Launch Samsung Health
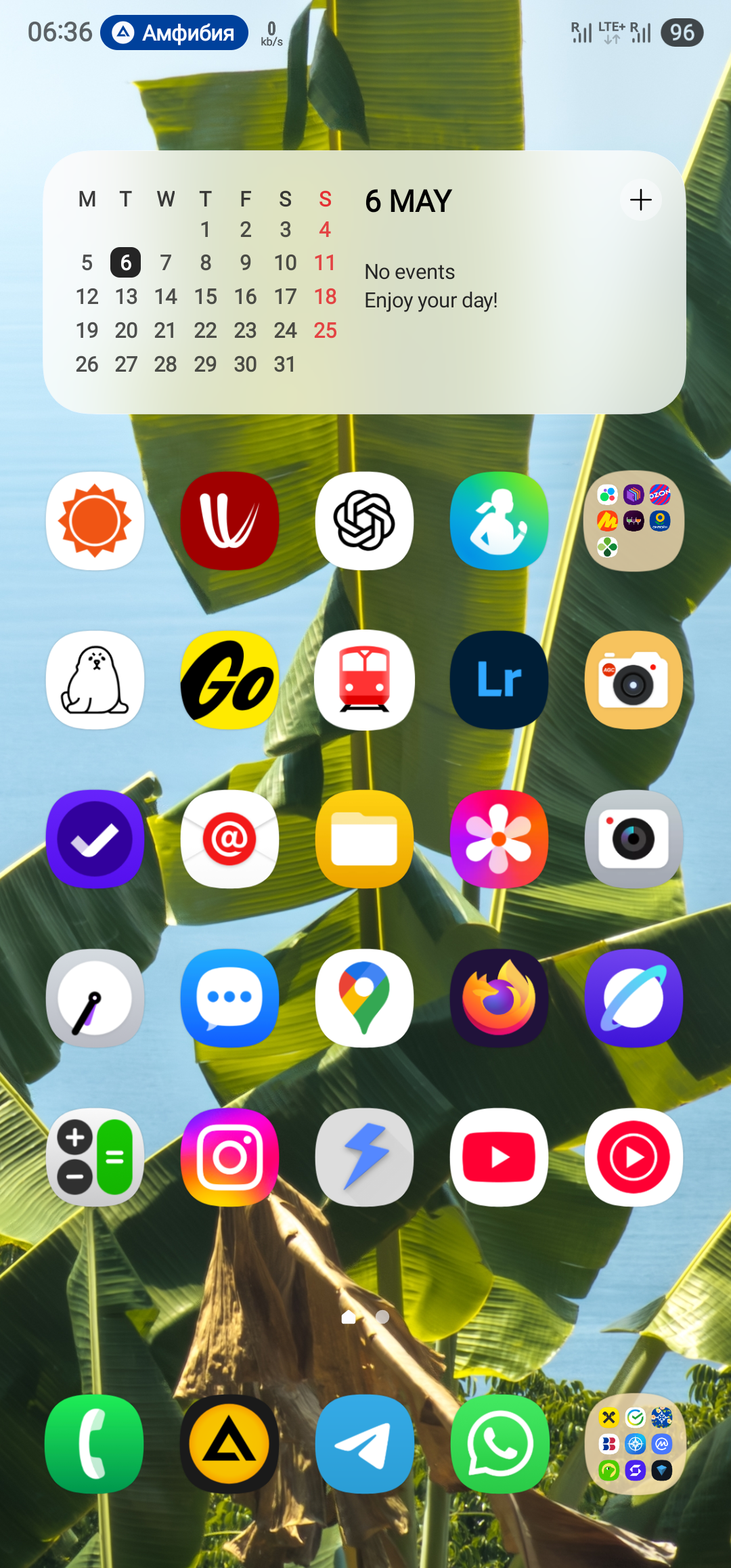This screenshot has height=1568, width=731. (500, 521)
